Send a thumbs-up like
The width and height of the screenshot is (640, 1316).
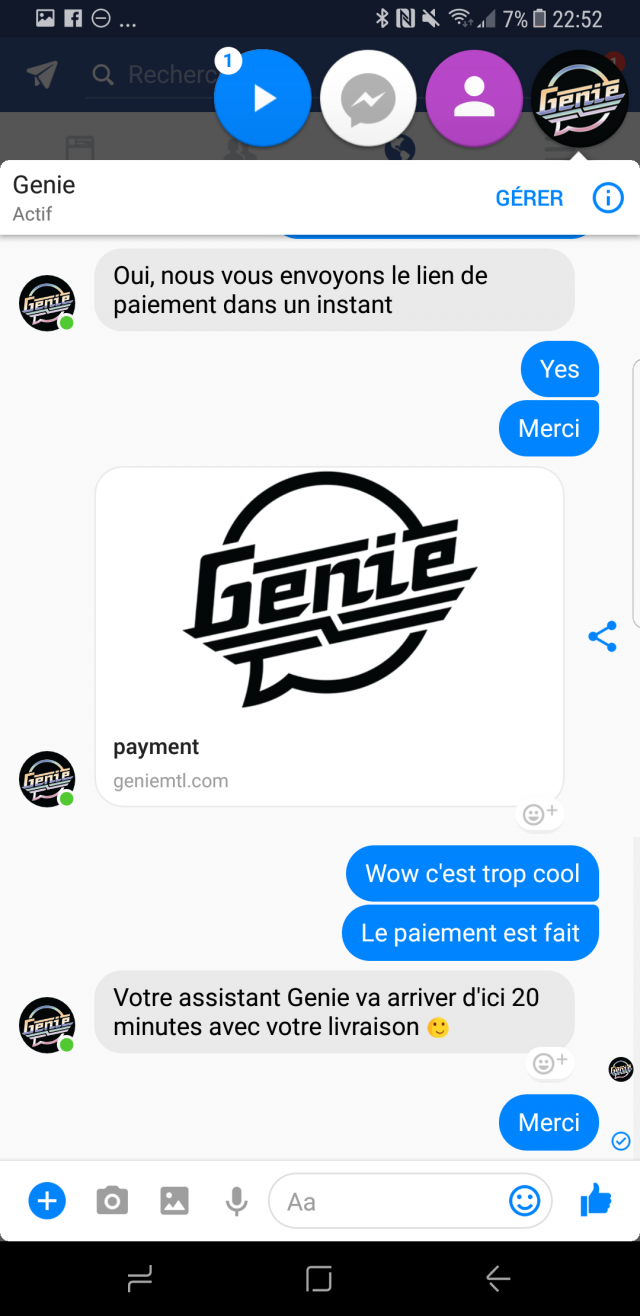(x=596, y=1199)
